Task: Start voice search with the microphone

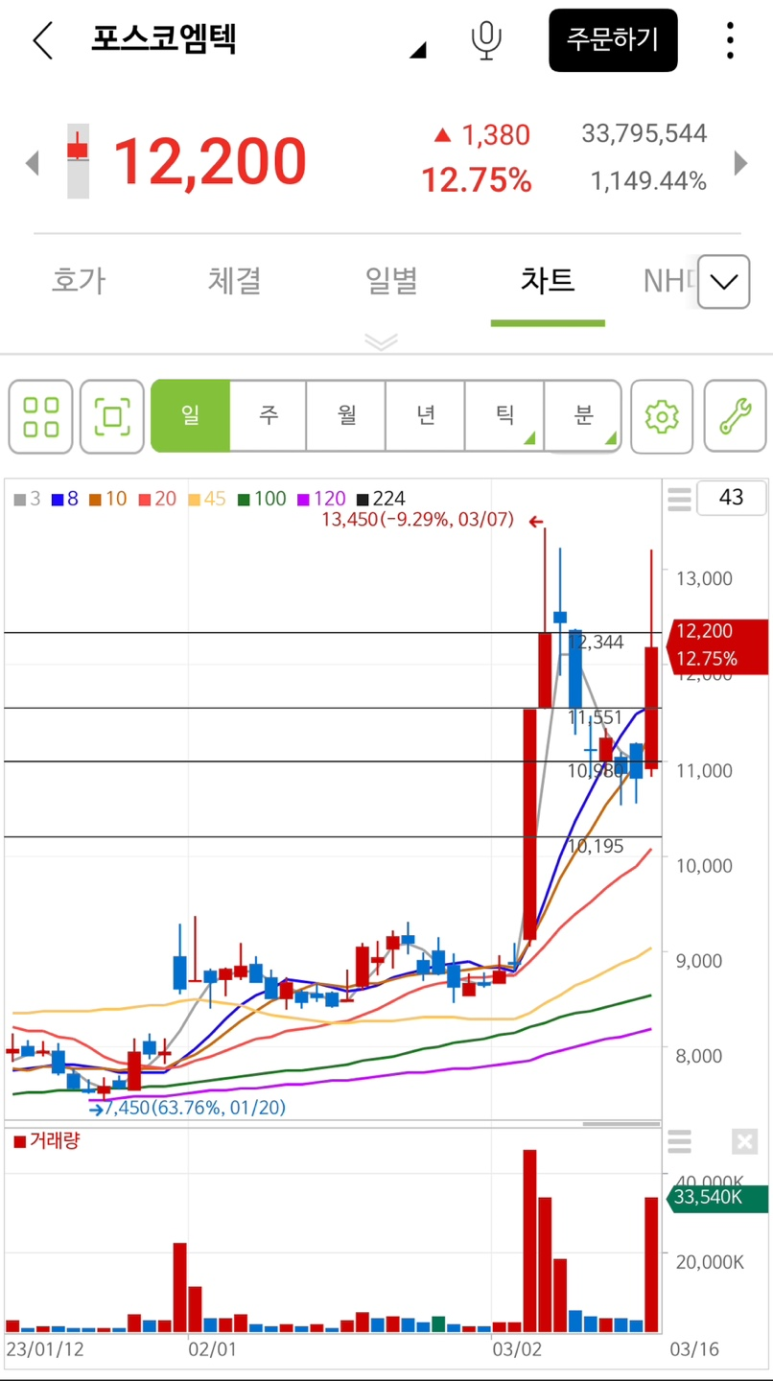Action: [x=486, y=41]
